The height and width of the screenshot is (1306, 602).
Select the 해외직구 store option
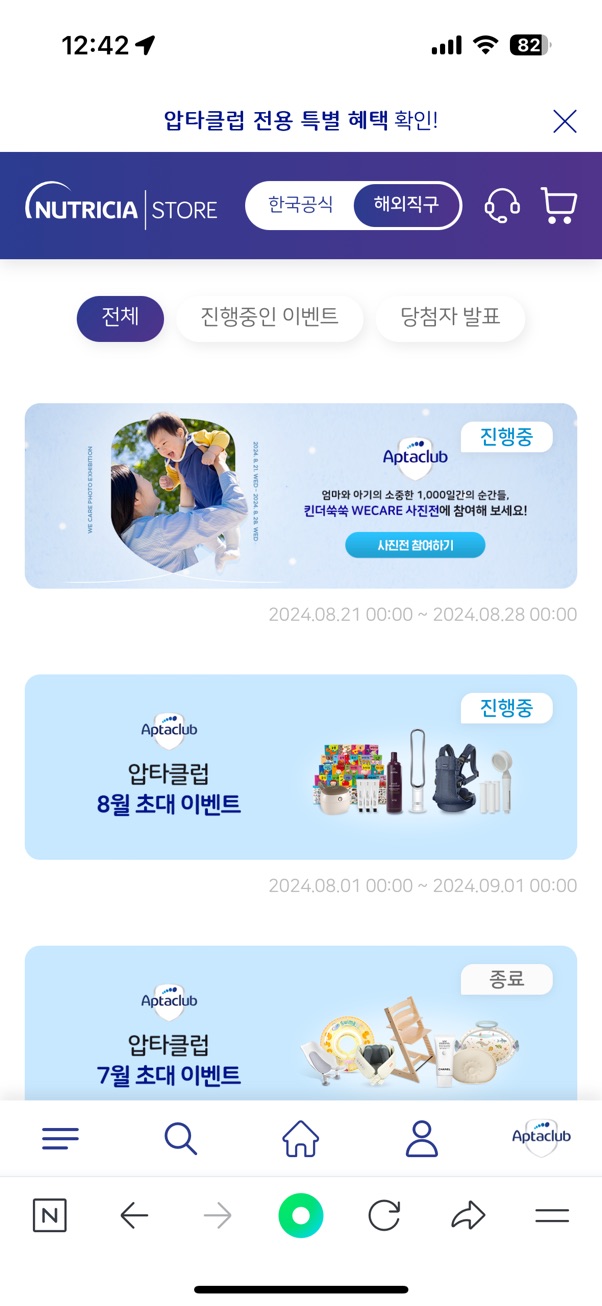pyautogui.click(x=406, y=206)
